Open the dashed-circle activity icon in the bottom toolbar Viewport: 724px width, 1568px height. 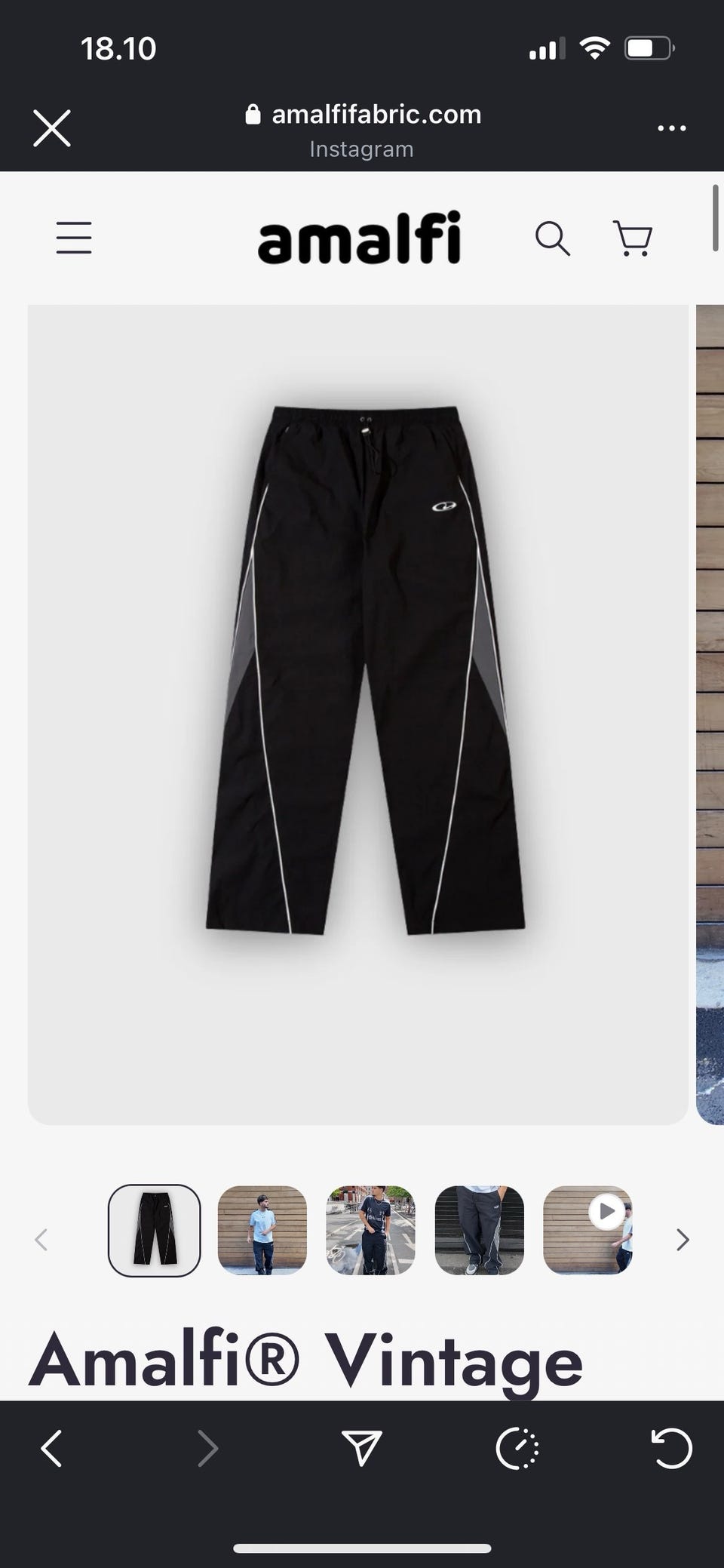tap(517, 1448)
